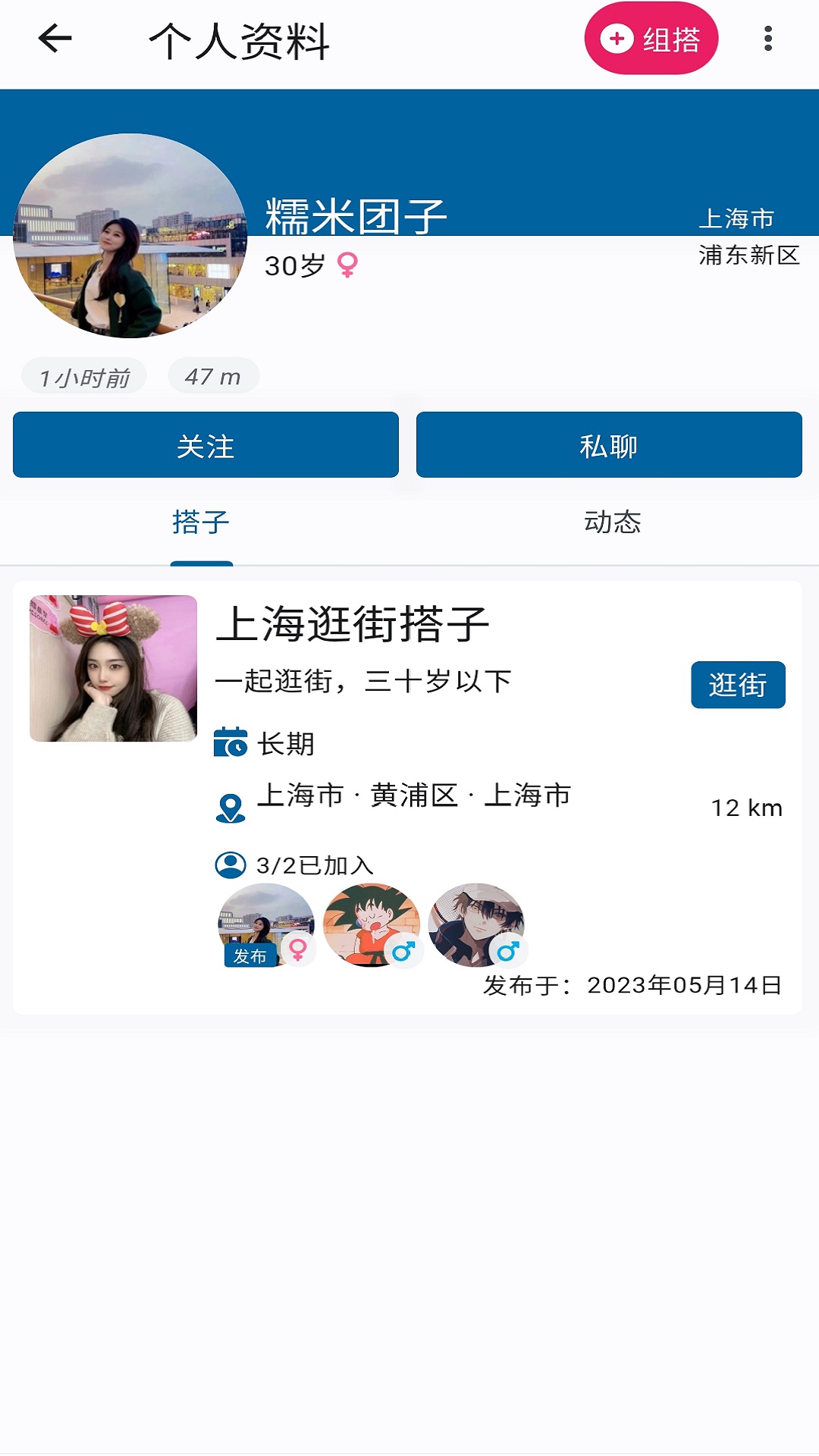Click the male gender badge on the Goku avatar
The image size is (819, 1456).
coord(403,948)
